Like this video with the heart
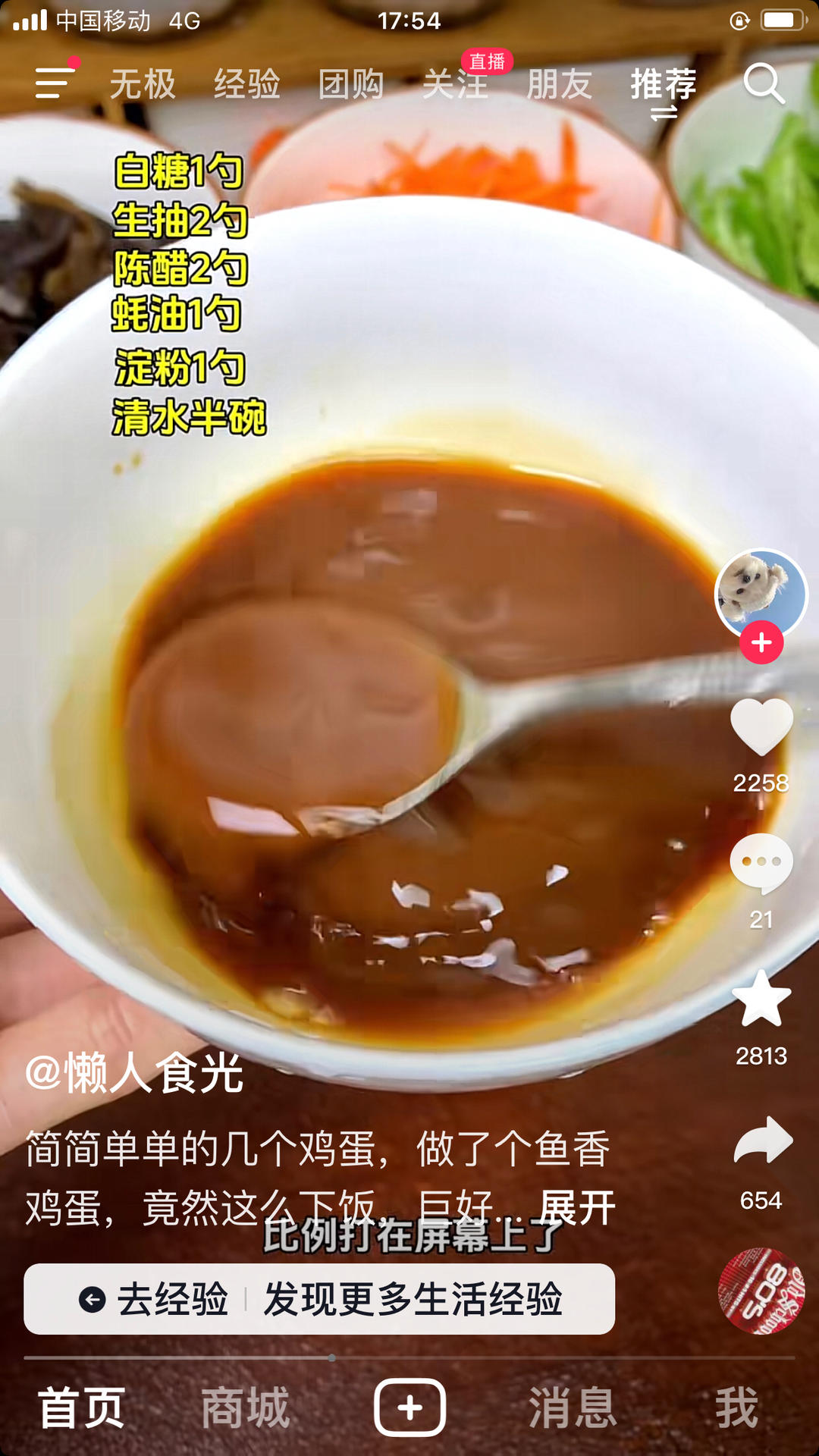 761,726
